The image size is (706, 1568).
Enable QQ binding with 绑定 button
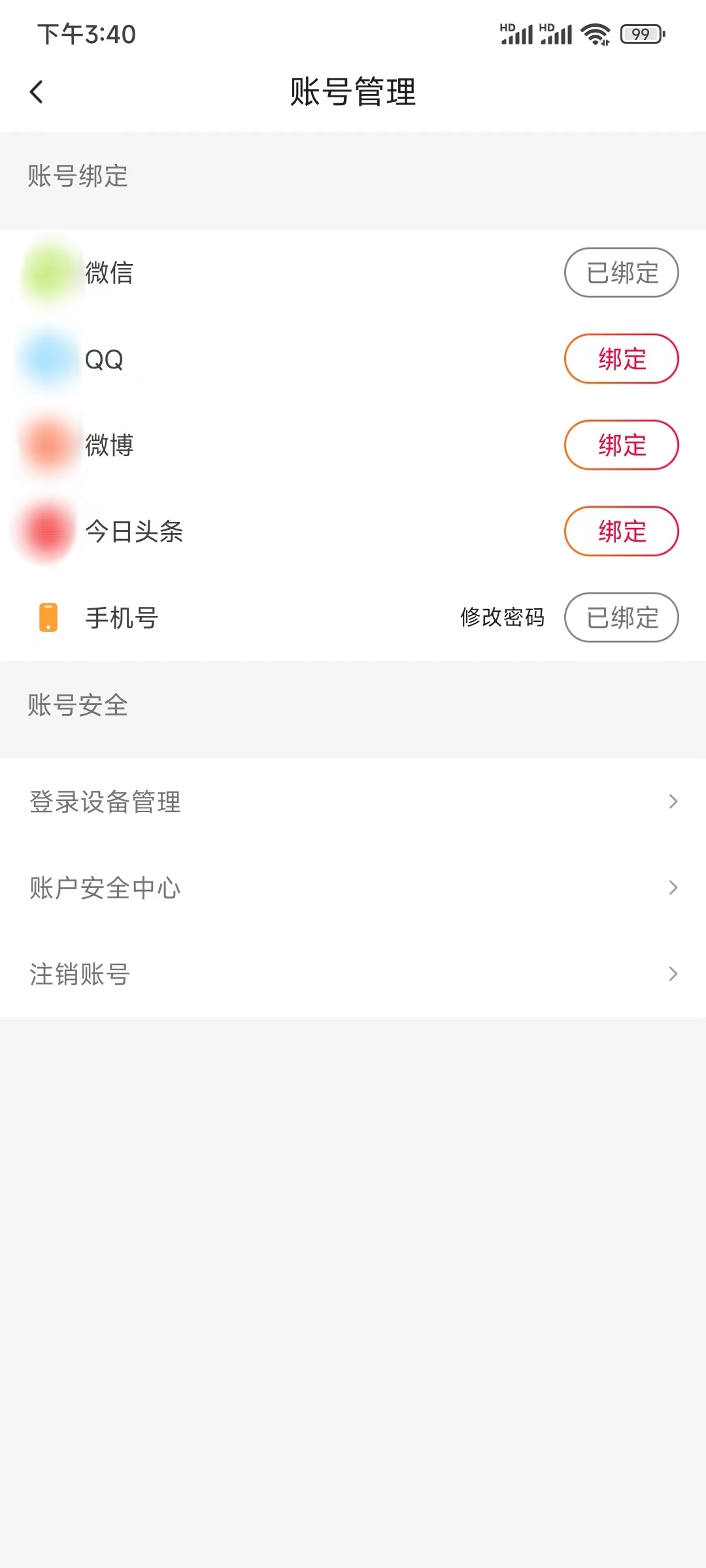620,359
